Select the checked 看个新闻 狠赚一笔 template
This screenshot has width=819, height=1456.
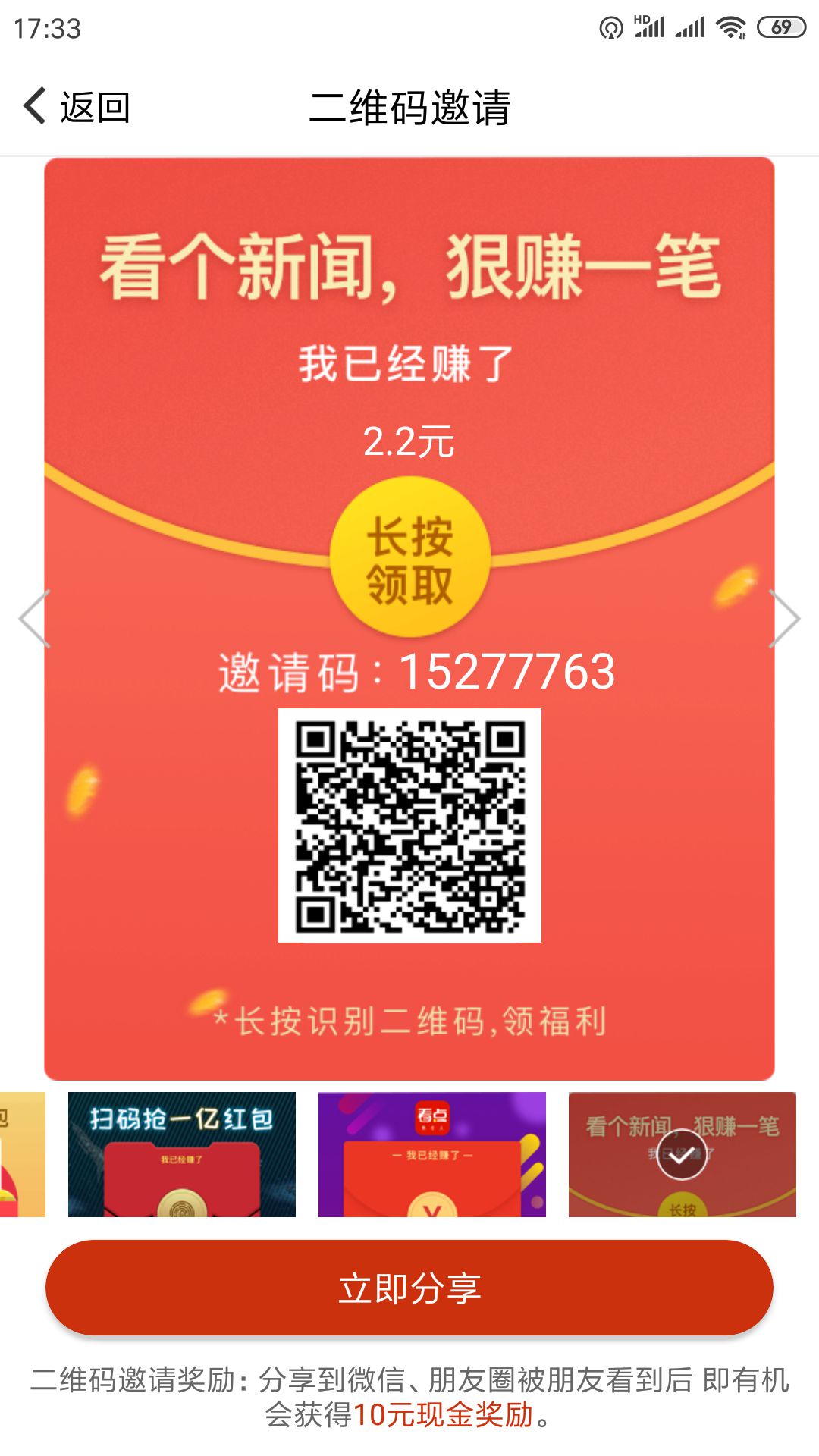[x=682, y=1154]
